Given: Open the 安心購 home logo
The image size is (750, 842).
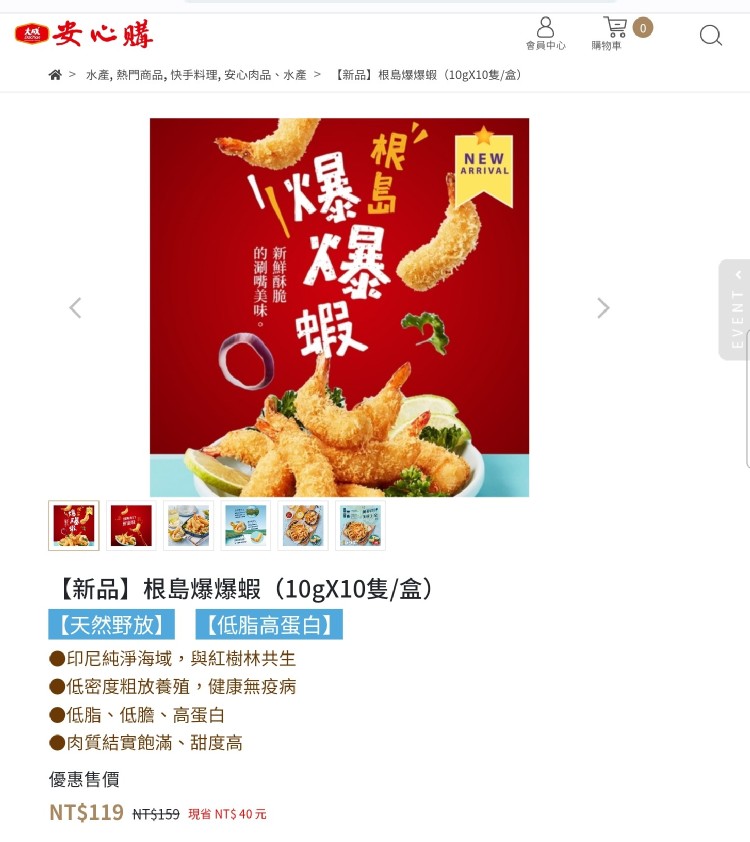Looking at the screenshot, I should (84, 35).
